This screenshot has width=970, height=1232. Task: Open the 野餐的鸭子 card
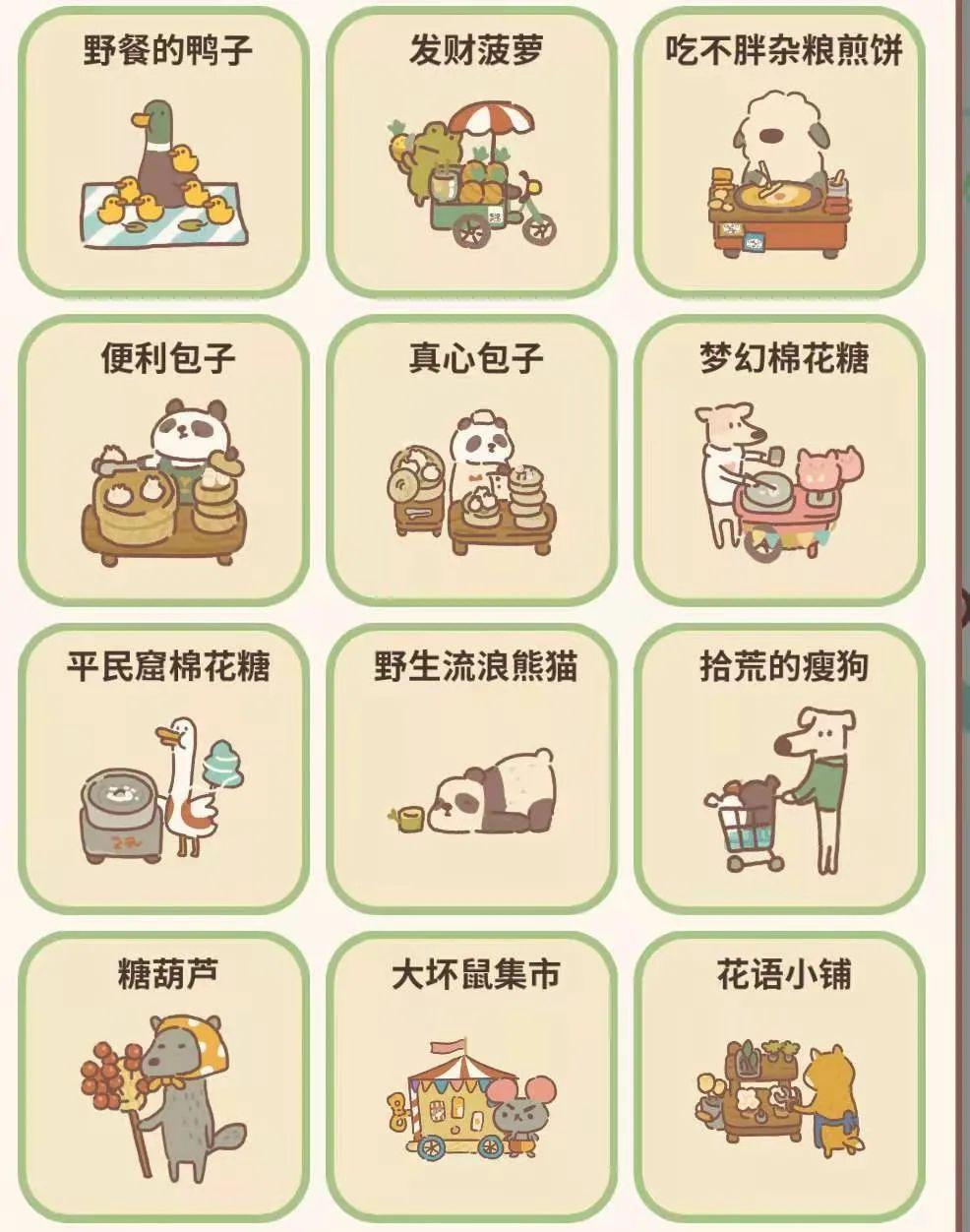[x=164, y=153]
